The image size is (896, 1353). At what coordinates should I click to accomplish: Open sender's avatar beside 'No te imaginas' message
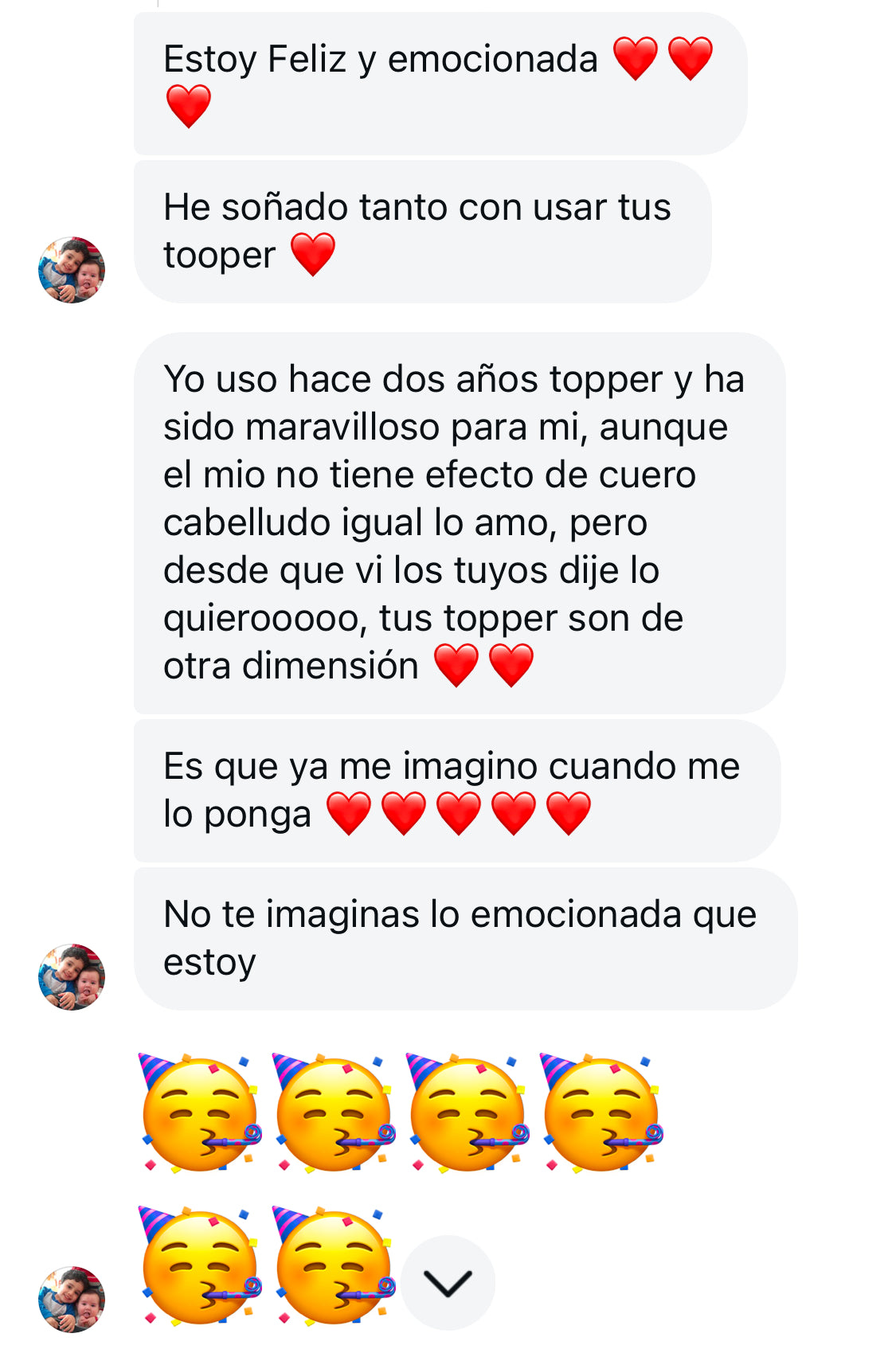(x=72, y=977)
